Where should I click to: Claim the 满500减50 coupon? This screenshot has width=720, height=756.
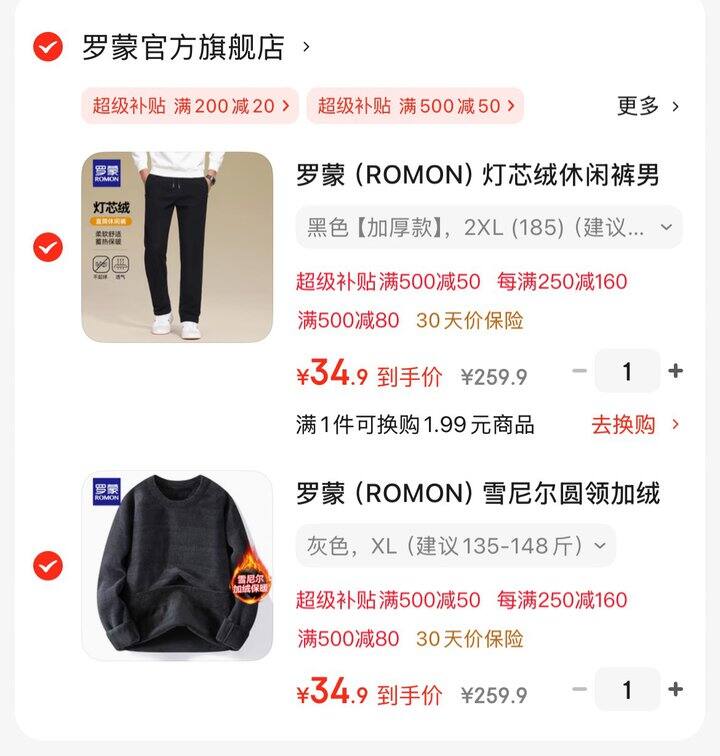click(x=415, y=105)
